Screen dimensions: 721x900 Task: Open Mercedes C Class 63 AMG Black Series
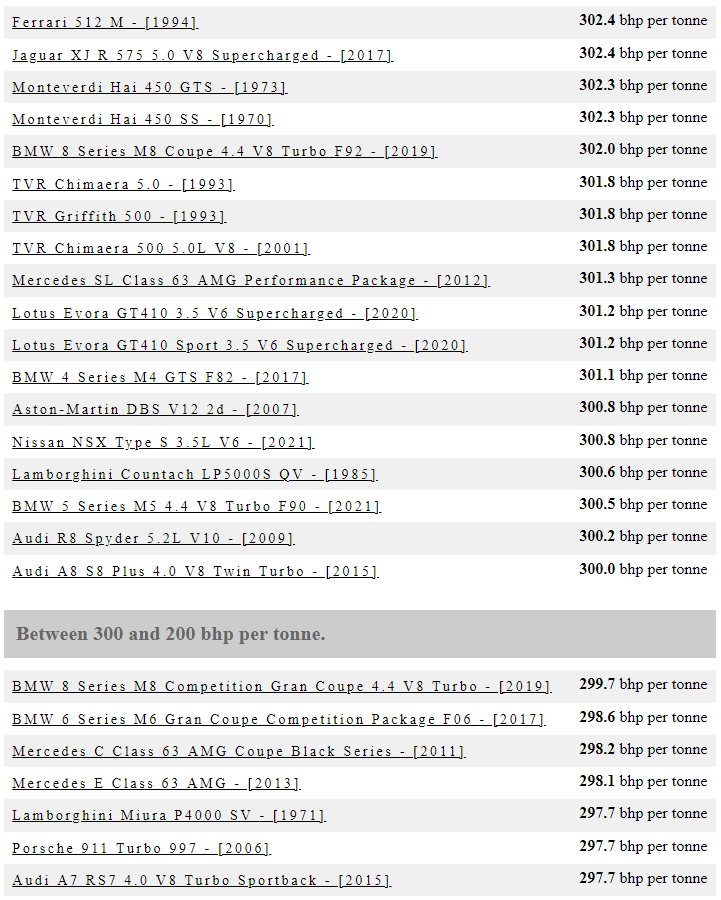pyautogui.click(x=238, y=751)
